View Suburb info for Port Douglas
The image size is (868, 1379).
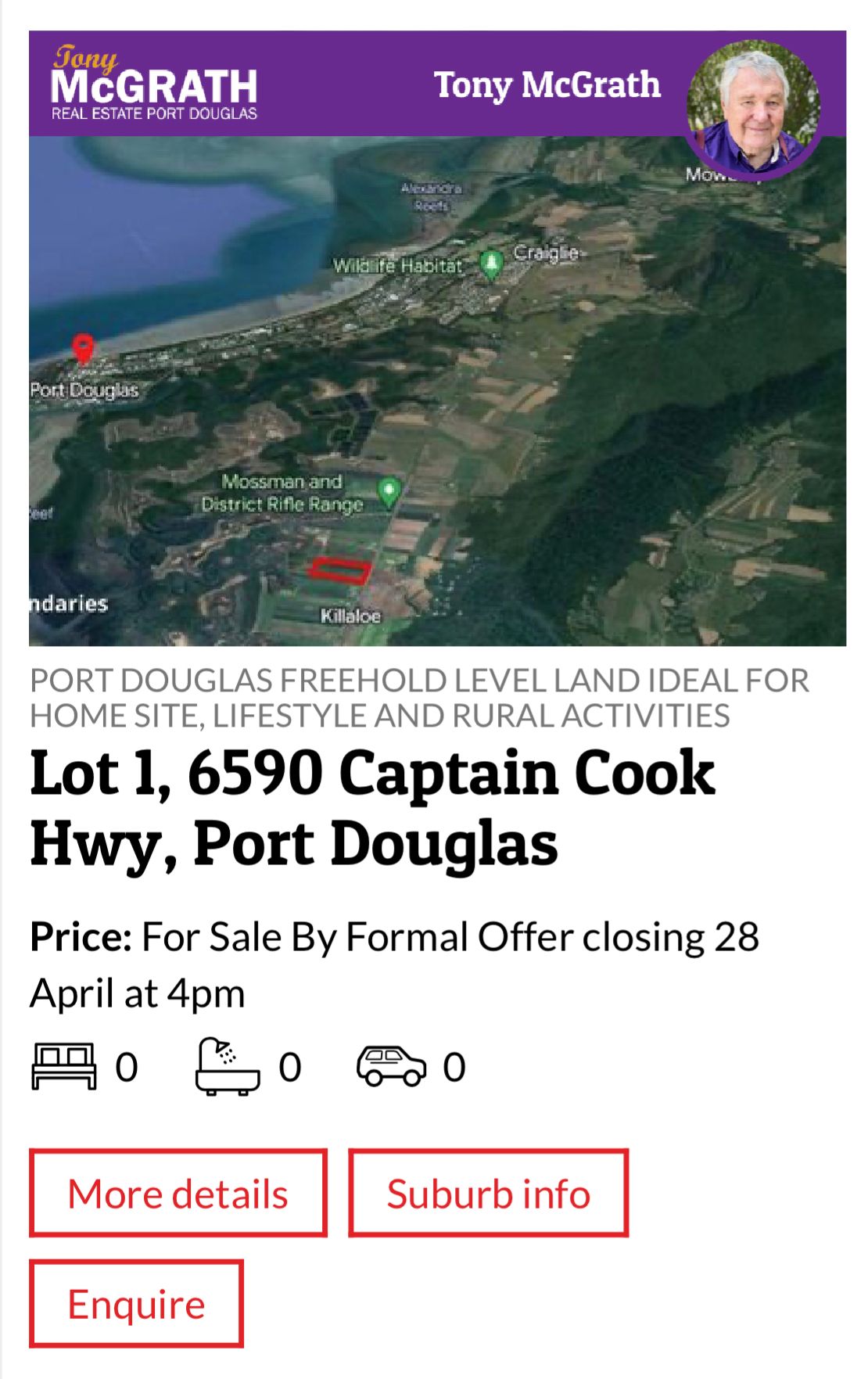[488, 1193]
